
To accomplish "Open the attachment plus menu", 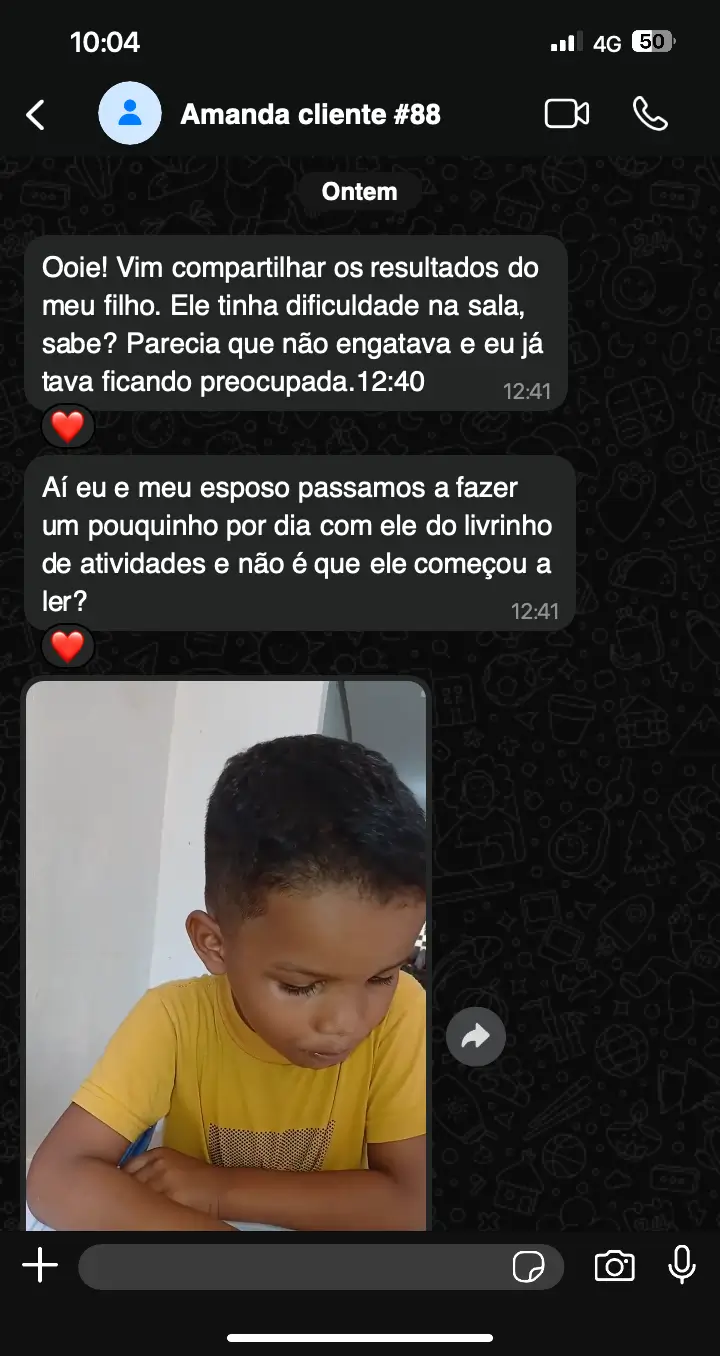I will (40, 1266).
